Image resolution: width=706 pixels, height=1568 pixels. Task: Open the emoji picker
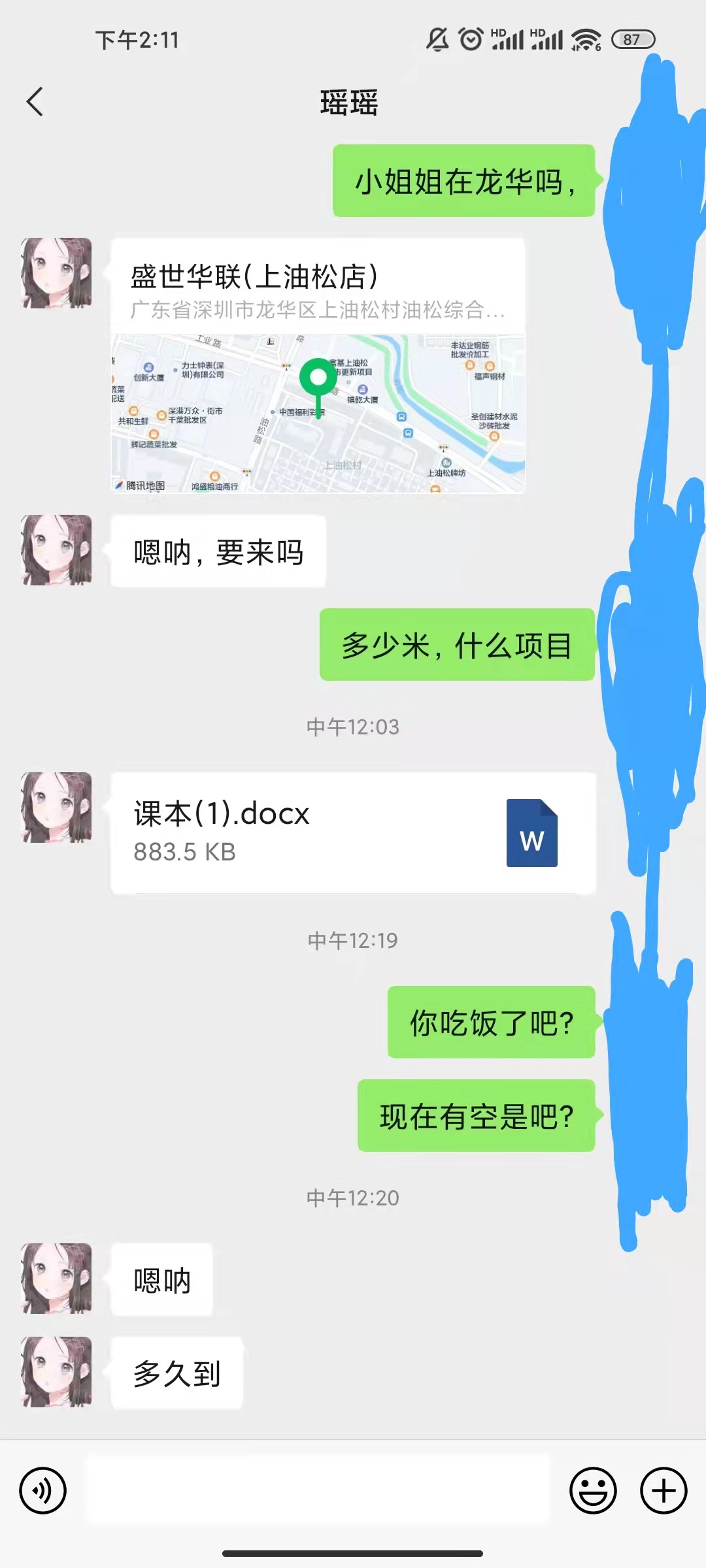pyautogui.click(x=593, y=1491)
